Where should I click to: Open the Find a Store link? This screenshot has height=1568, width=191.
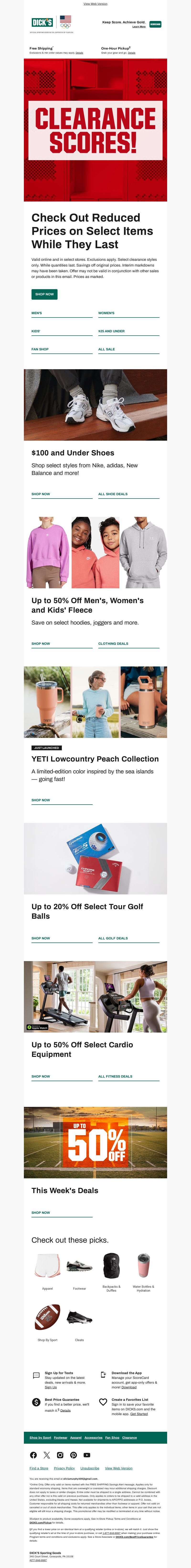coord(39,1468)
